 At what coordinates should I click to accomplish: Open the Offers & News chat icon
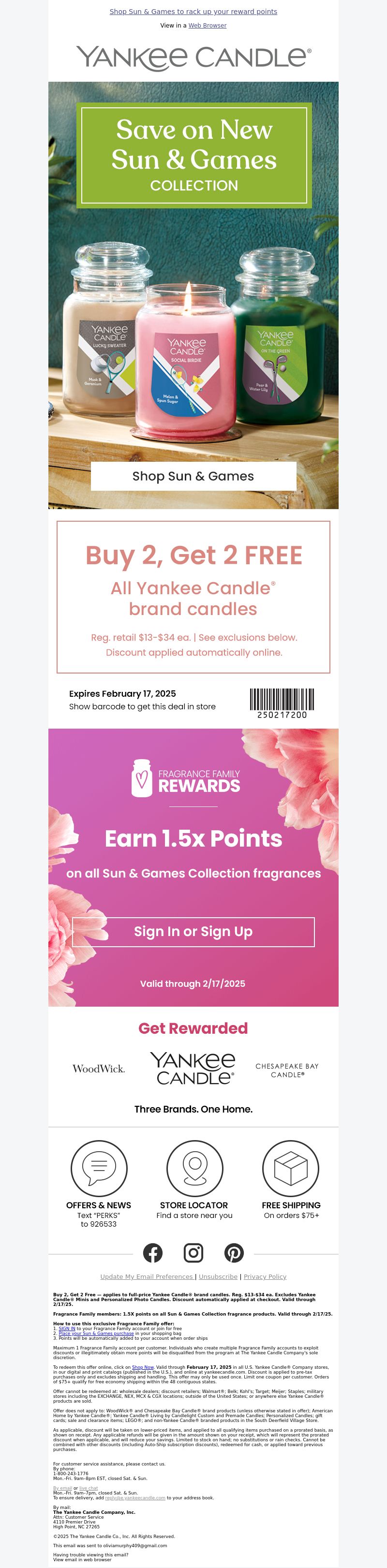click(99, 1168)
